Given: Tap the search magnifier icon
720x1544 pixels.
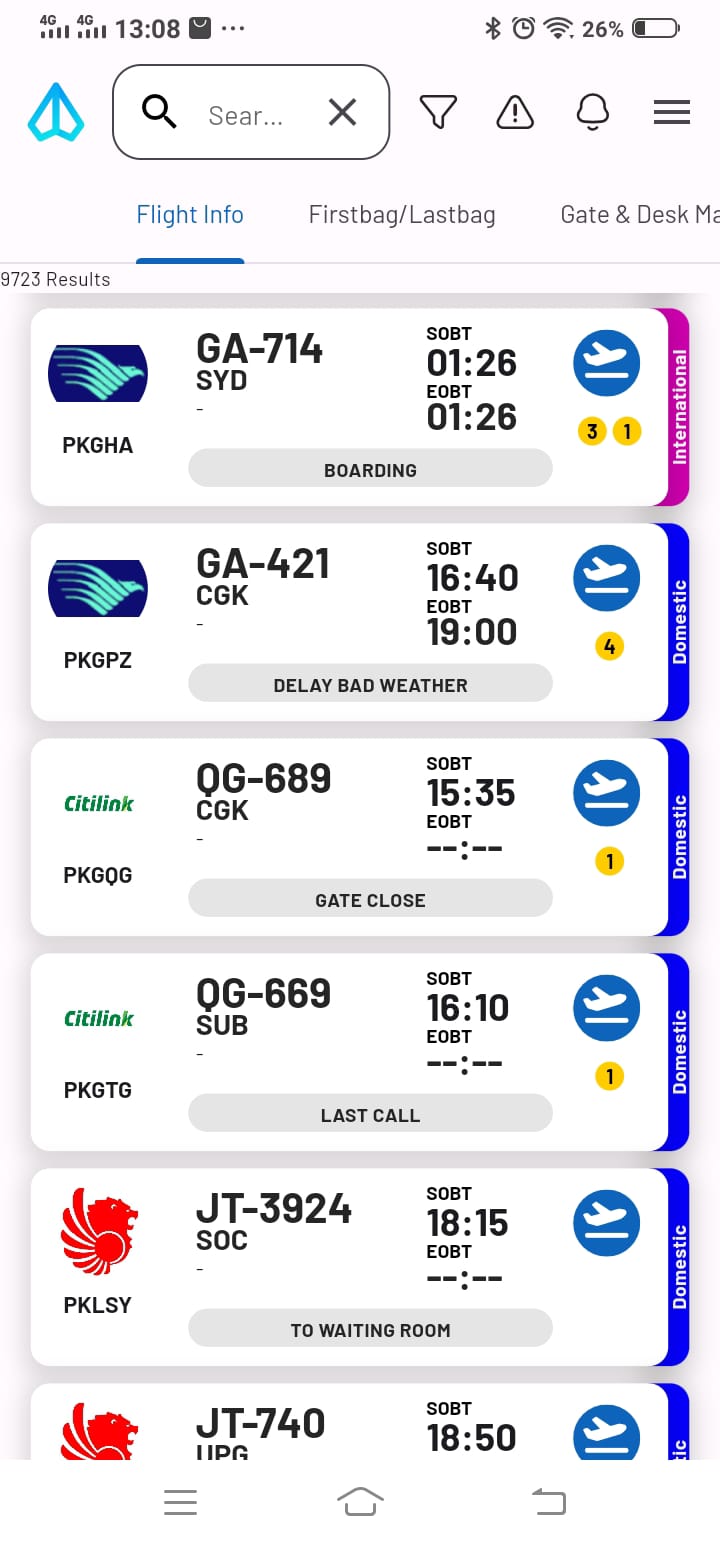Looking at the screenshot, I should click(160, 112).
